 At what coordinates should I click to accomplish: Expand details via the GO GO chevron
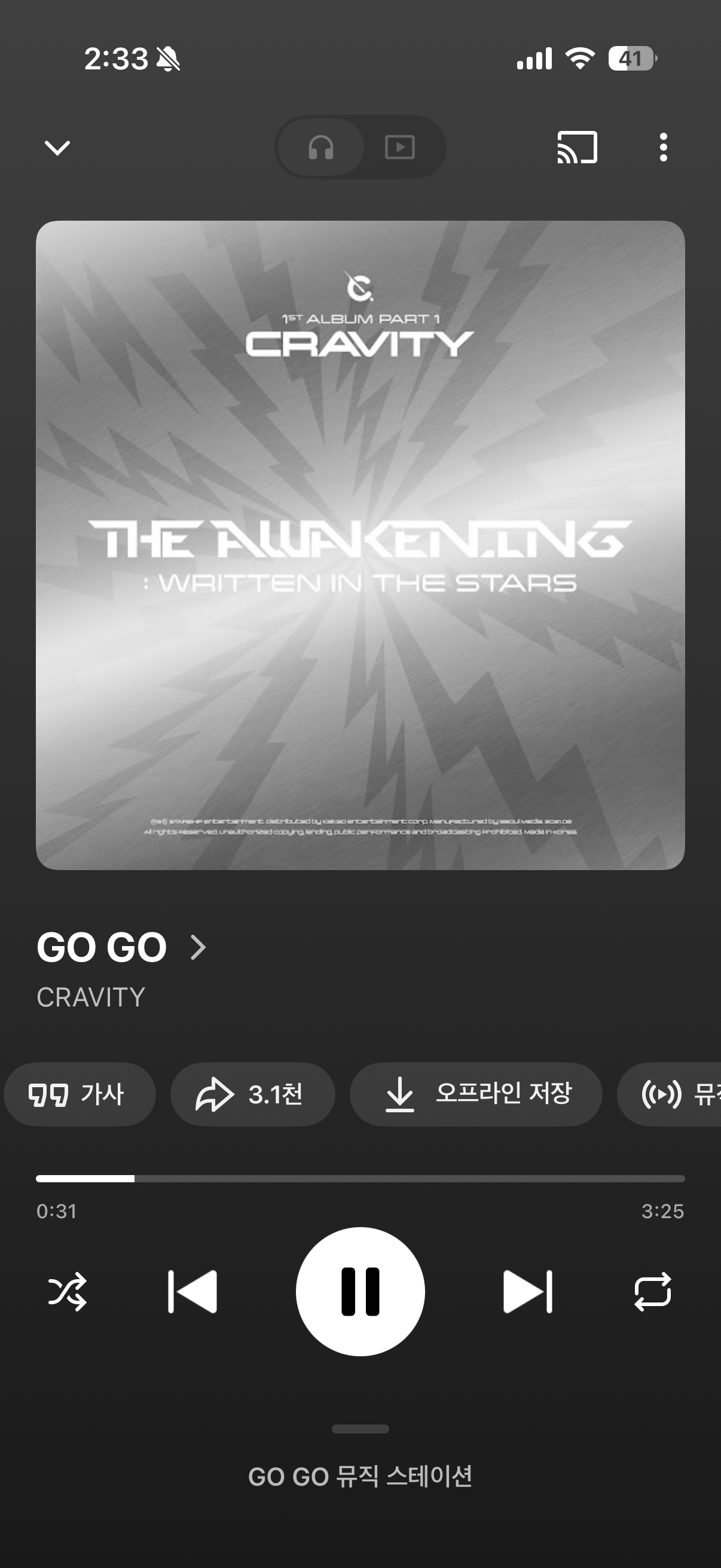click(x=196, y=947)
